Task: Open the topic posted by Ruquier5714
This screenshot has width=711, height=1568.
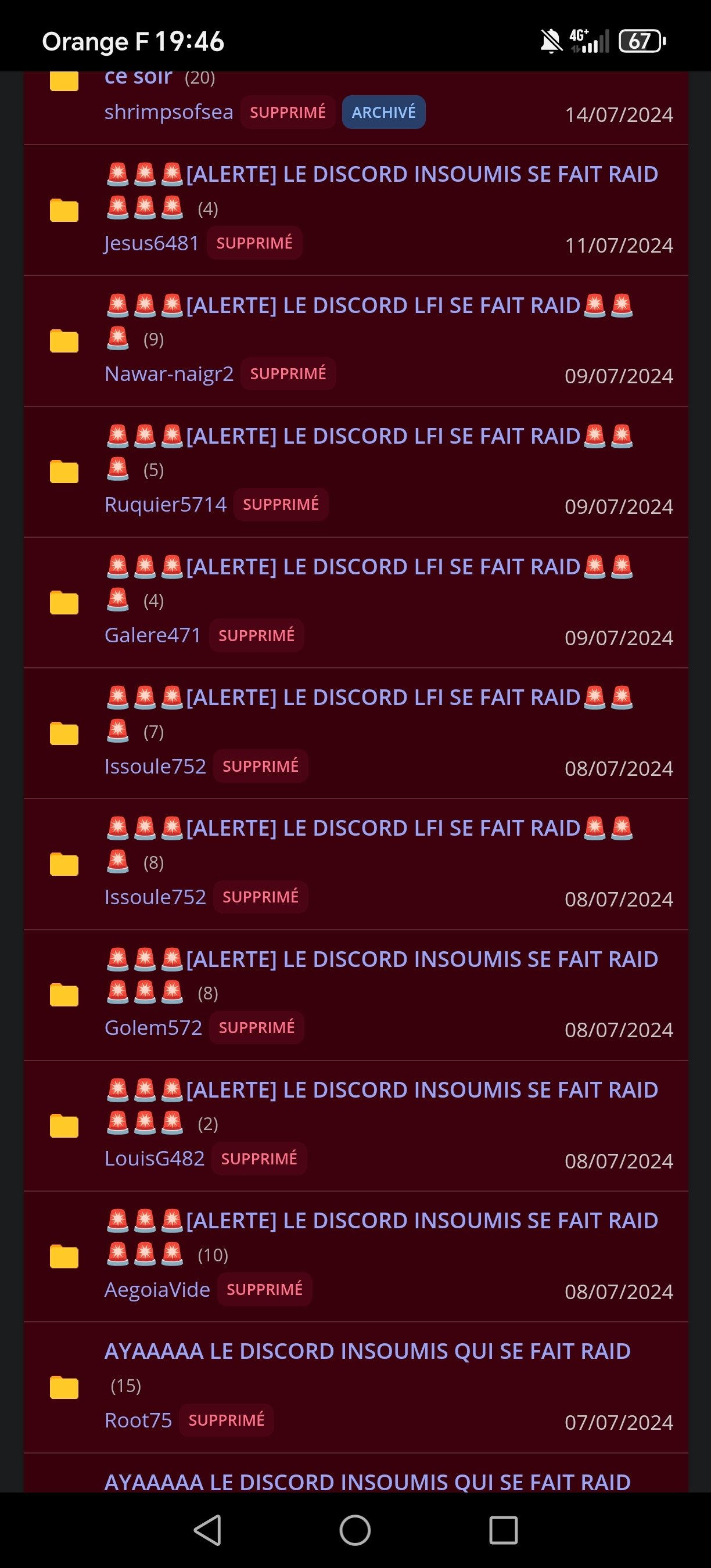Action: pyautogui.click(x=369, y=452)
